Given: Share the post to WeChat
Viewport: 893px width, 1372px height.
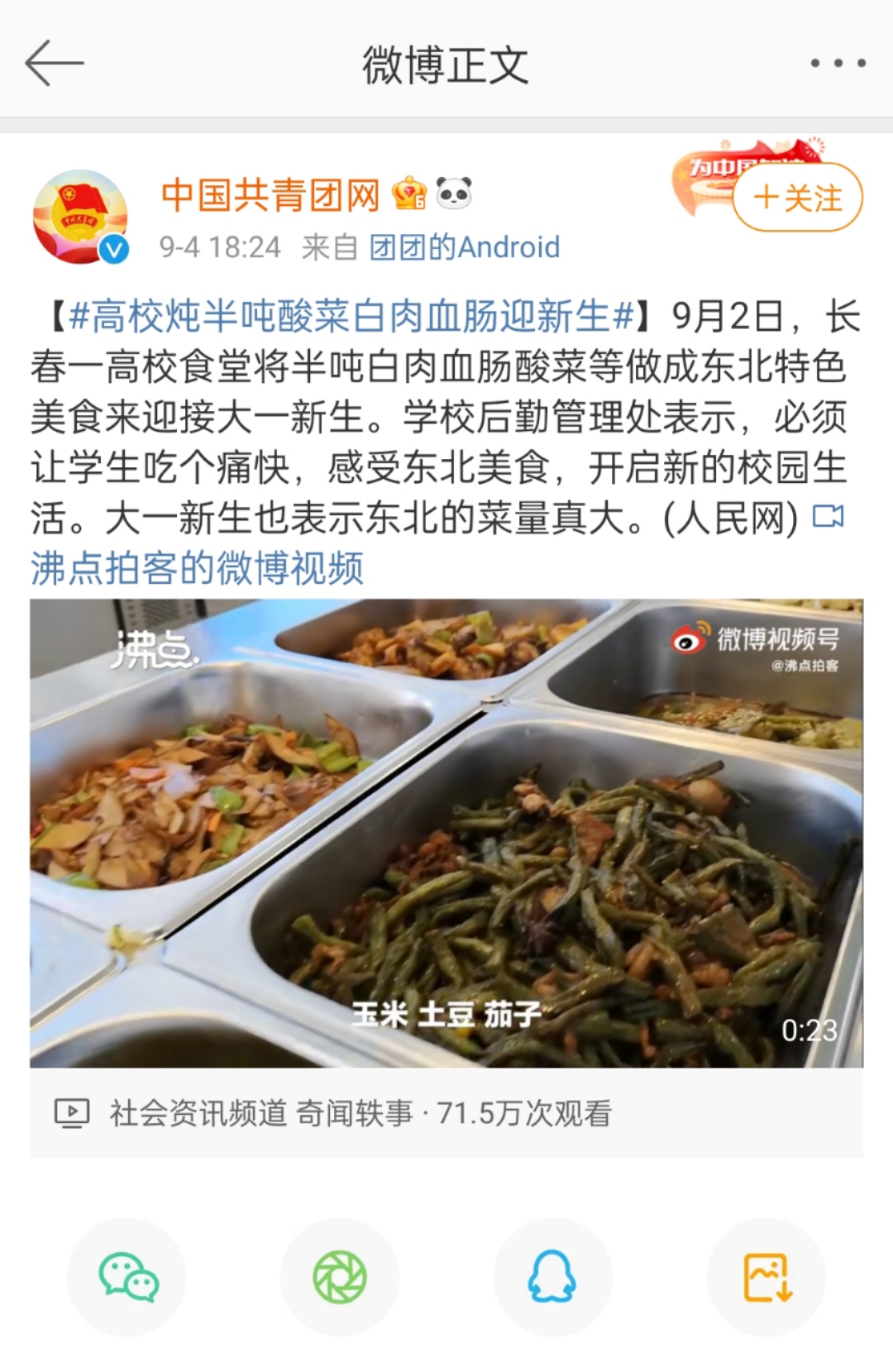Looking at the screenshot, I should click(x=127, y=1277).
